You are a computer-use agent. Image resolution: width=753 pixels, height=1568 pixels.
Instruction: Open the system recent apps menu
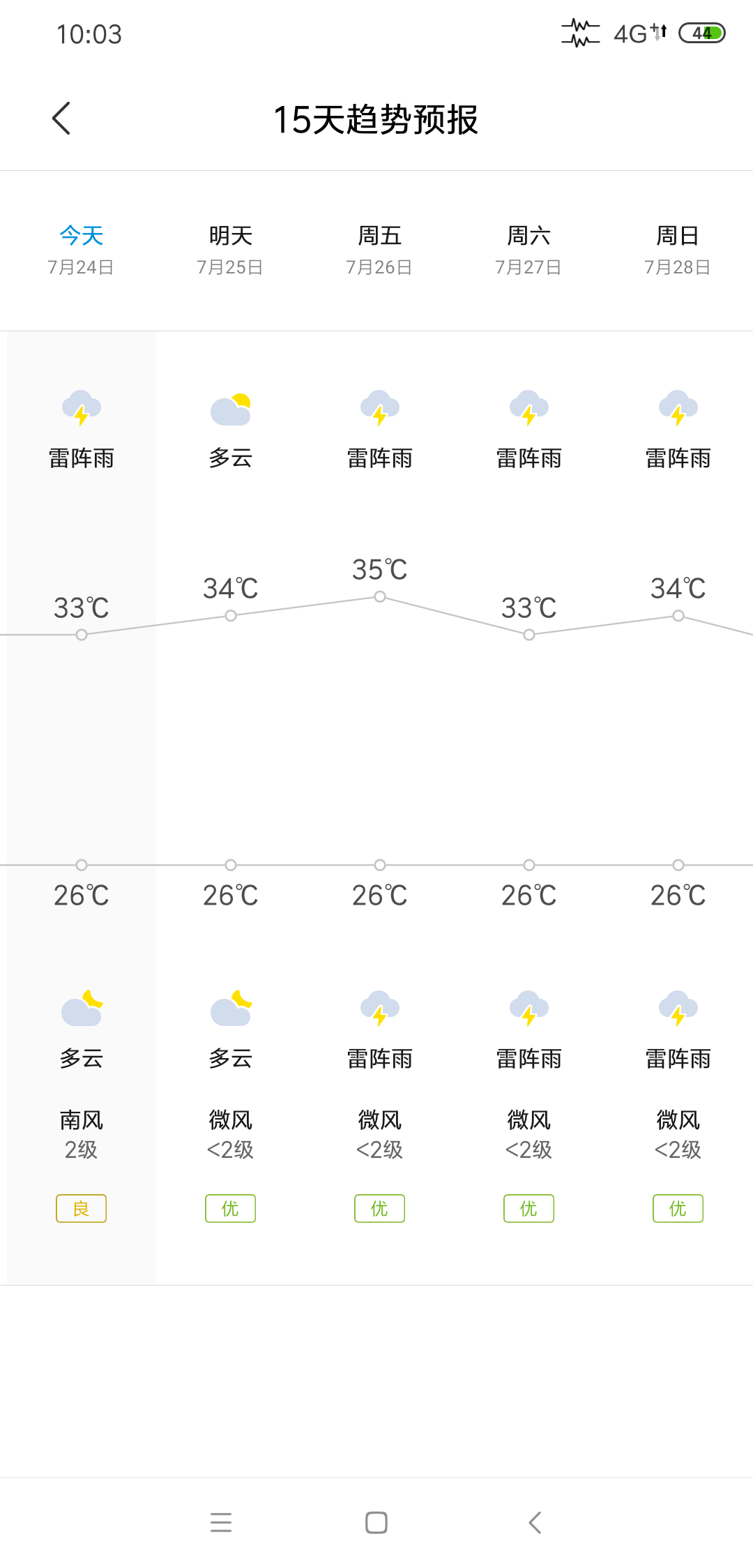[x=221, y=1523]
